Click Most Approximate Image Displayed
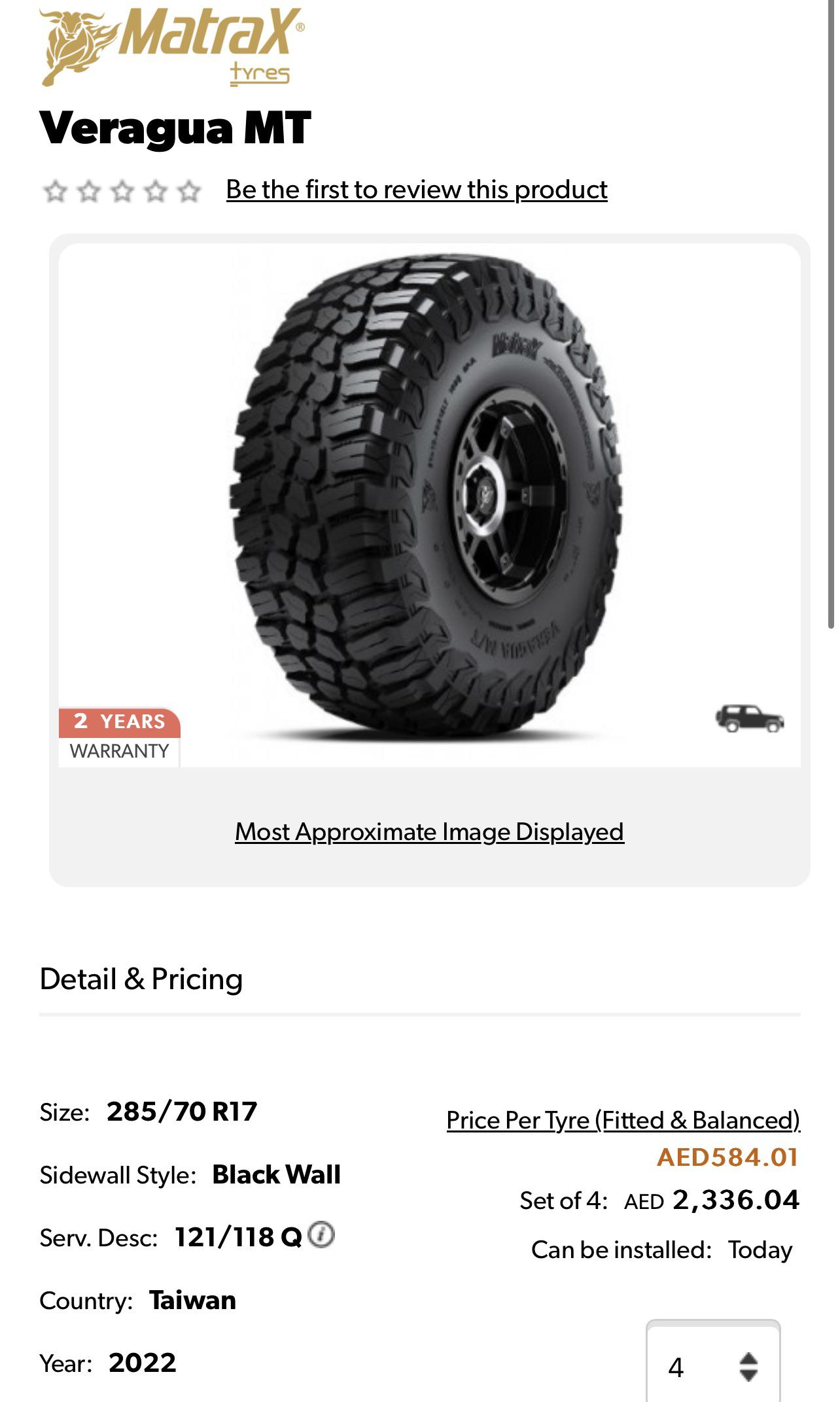The width and height of the screenshot is (840, 1402). [429, 832]
